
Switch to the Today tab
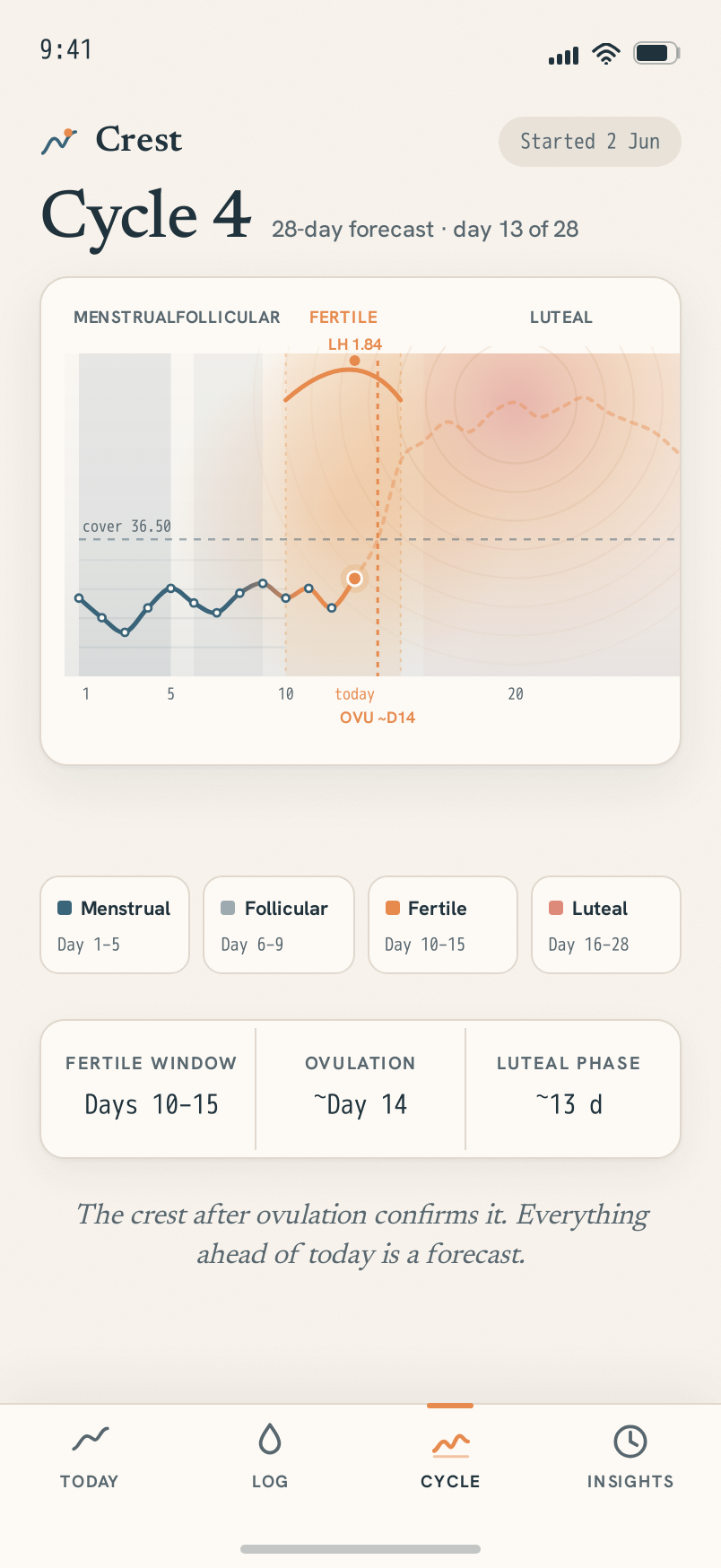(90, 1457)
